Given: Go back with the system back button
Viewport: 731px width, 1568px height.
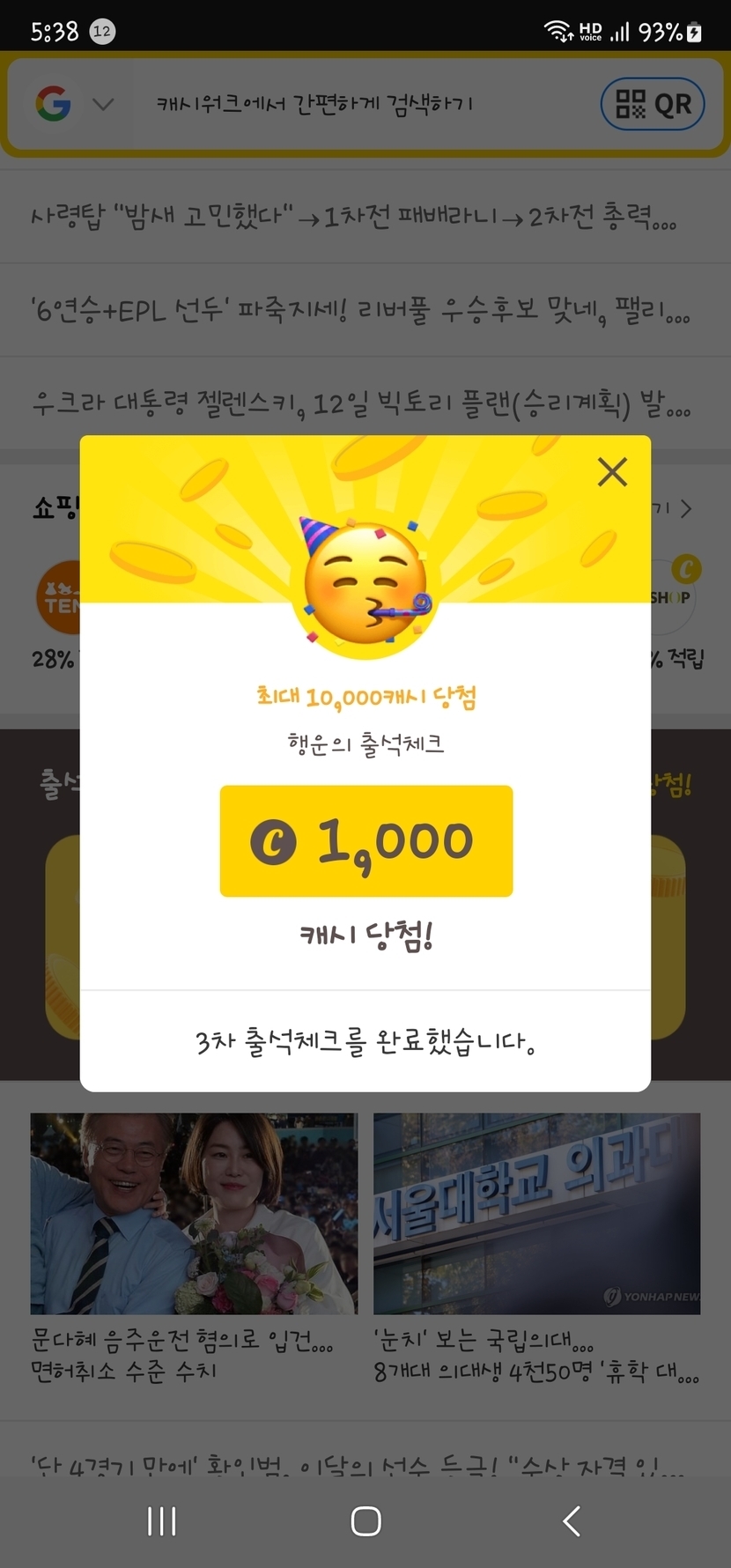Looking at the screenshot, I should (572, 1521).
